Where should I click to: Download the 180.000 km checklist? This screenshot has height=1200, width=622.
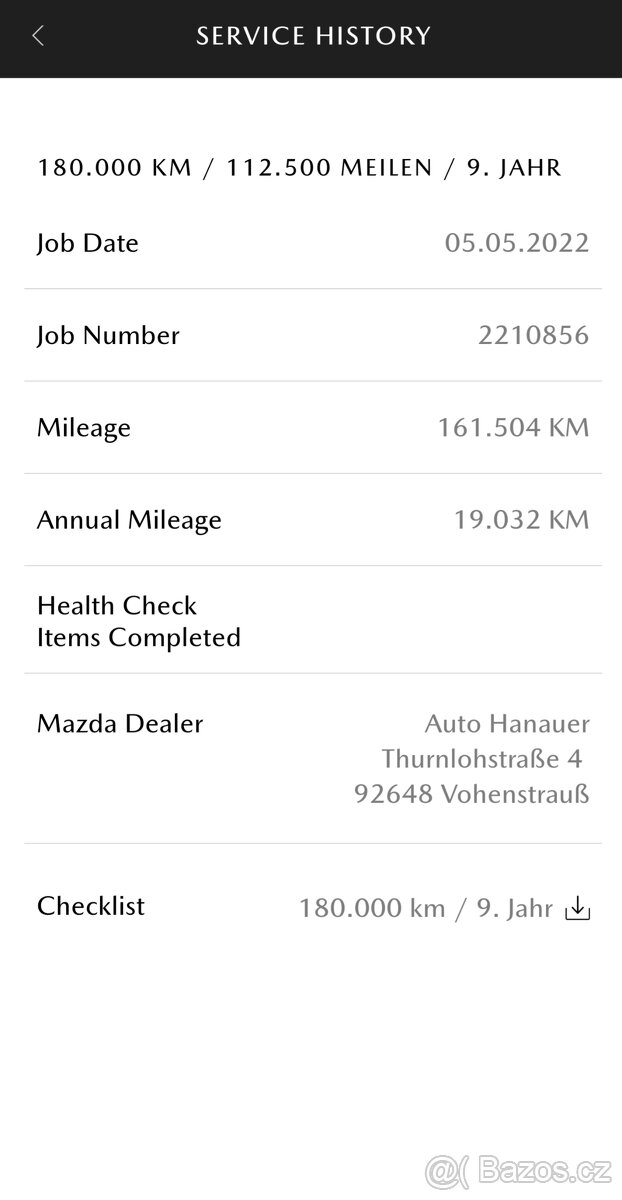coord(578,909)
